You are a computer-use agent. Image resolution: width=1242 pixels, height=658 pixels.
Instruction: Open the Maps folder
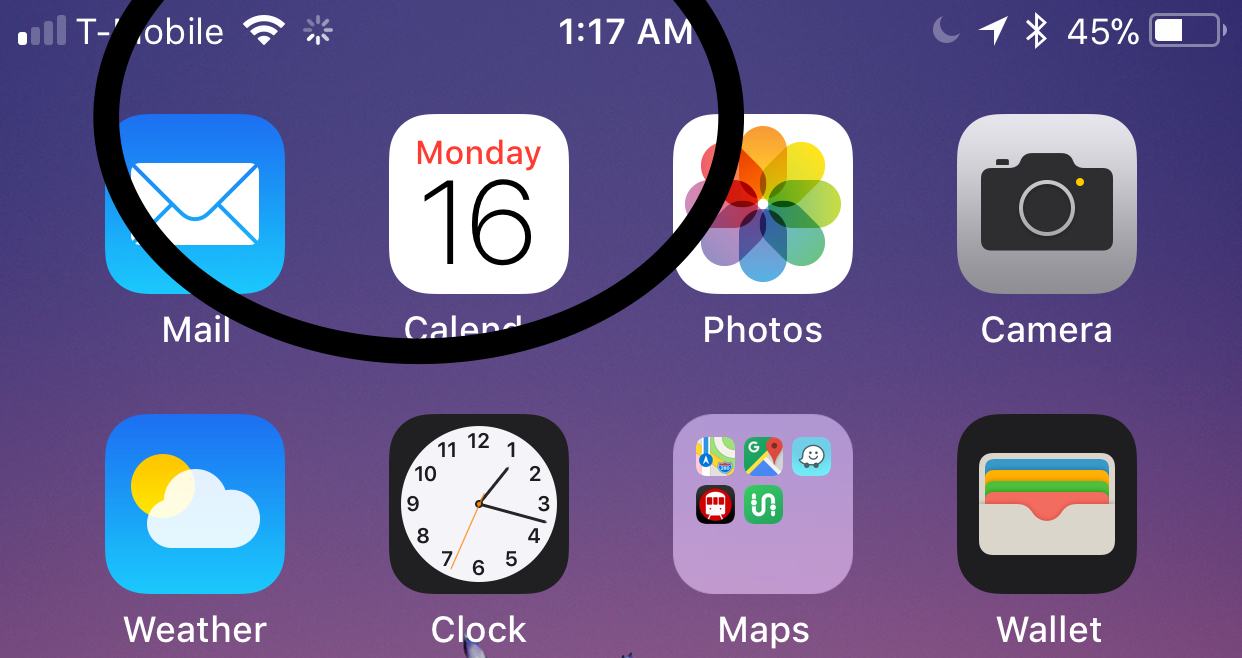762,504
